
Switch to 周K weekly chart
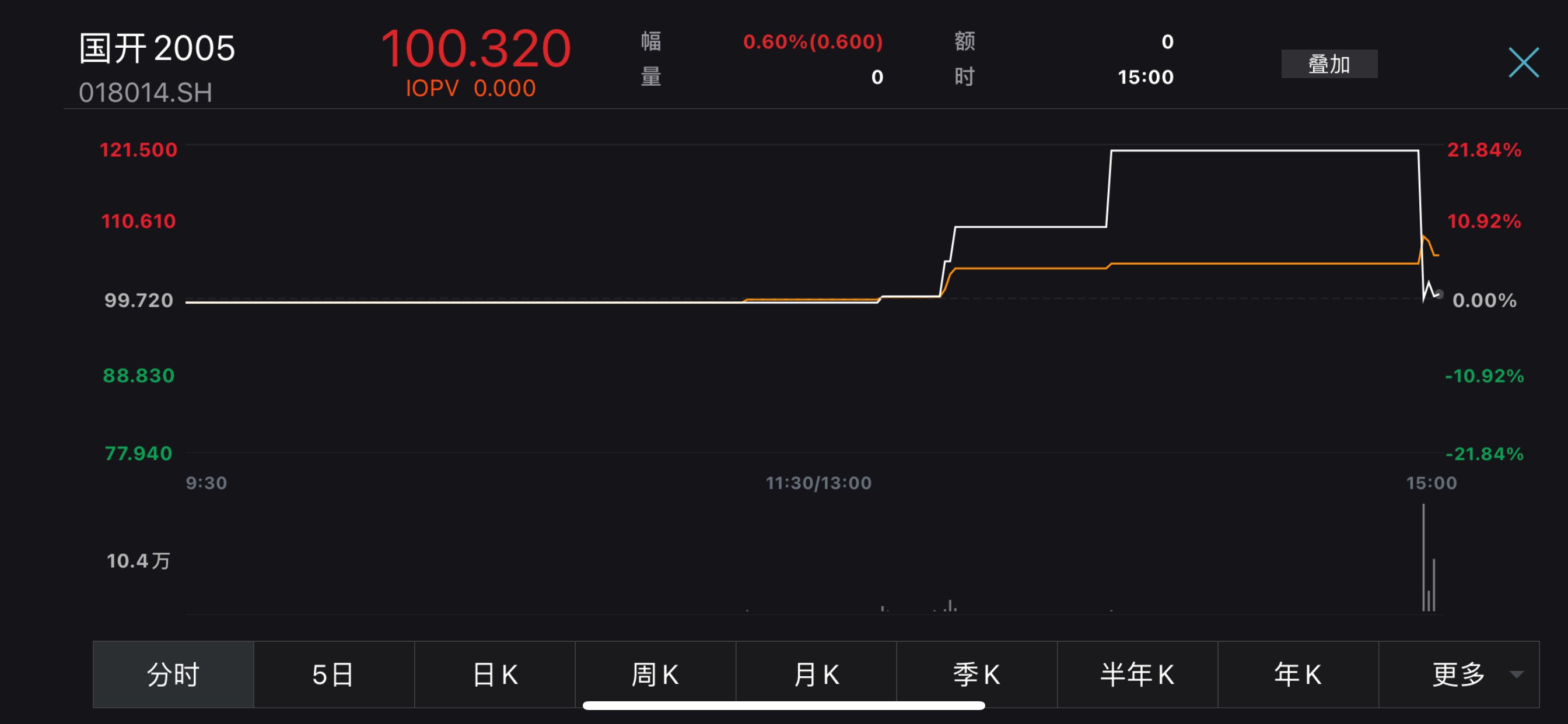655,674
